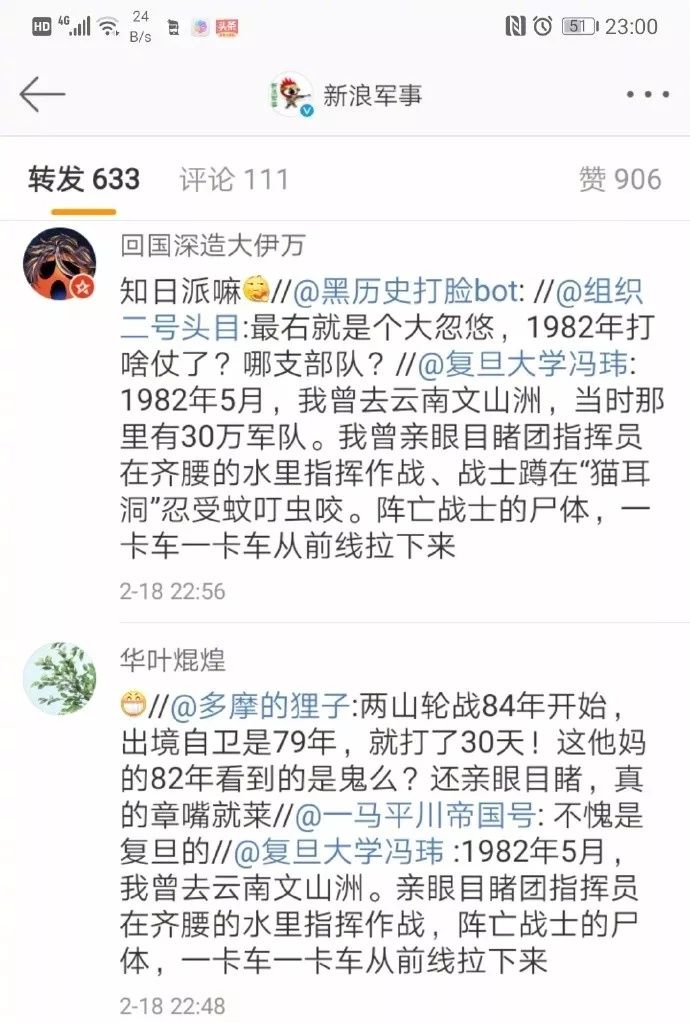Switch to the 评论 111 tab
Image resolution: width=690 pixels, height=1023 pixels.
[234, 180]
